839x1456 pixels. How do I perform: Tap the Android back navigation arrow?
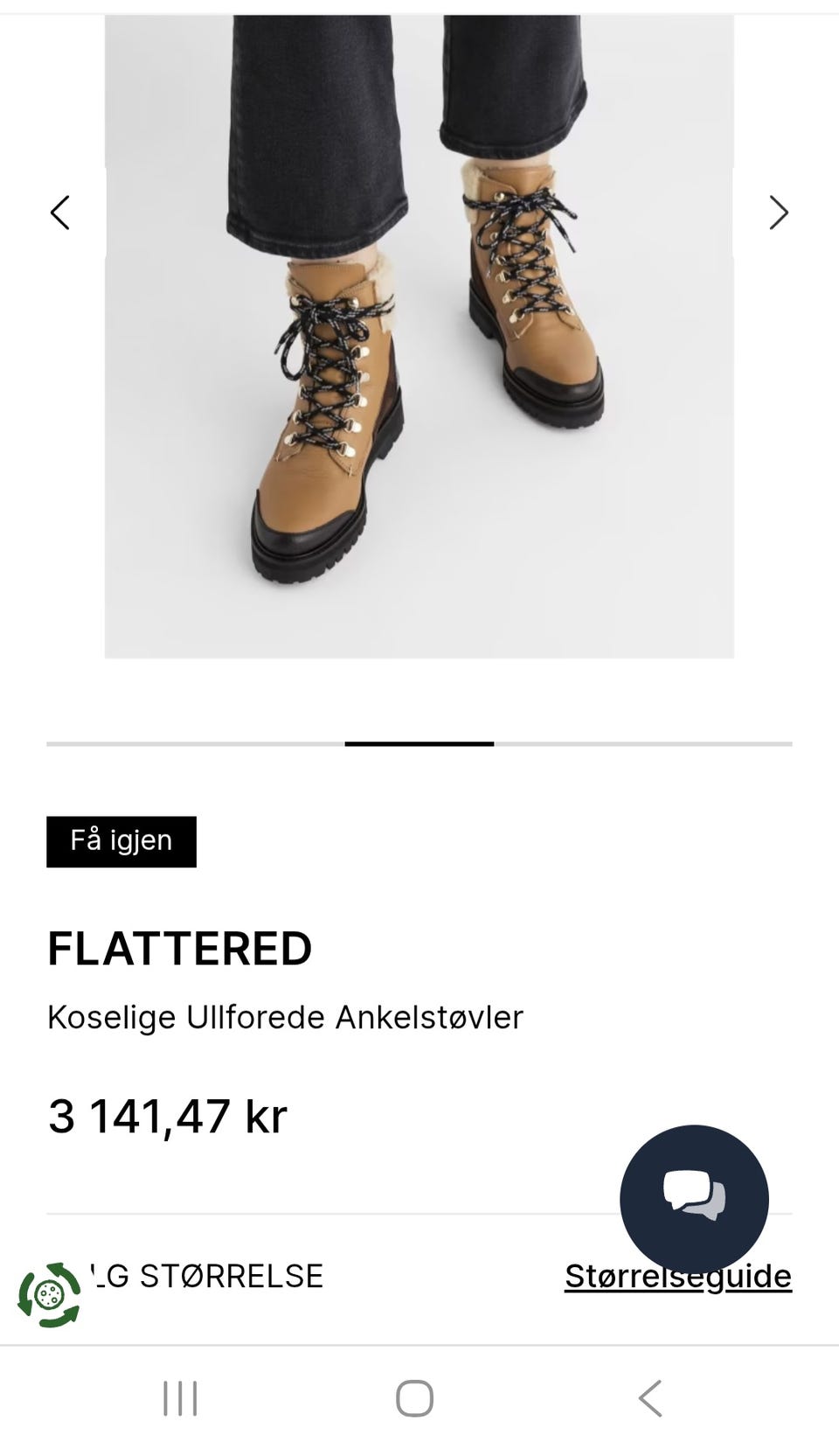click(650, 1397)
